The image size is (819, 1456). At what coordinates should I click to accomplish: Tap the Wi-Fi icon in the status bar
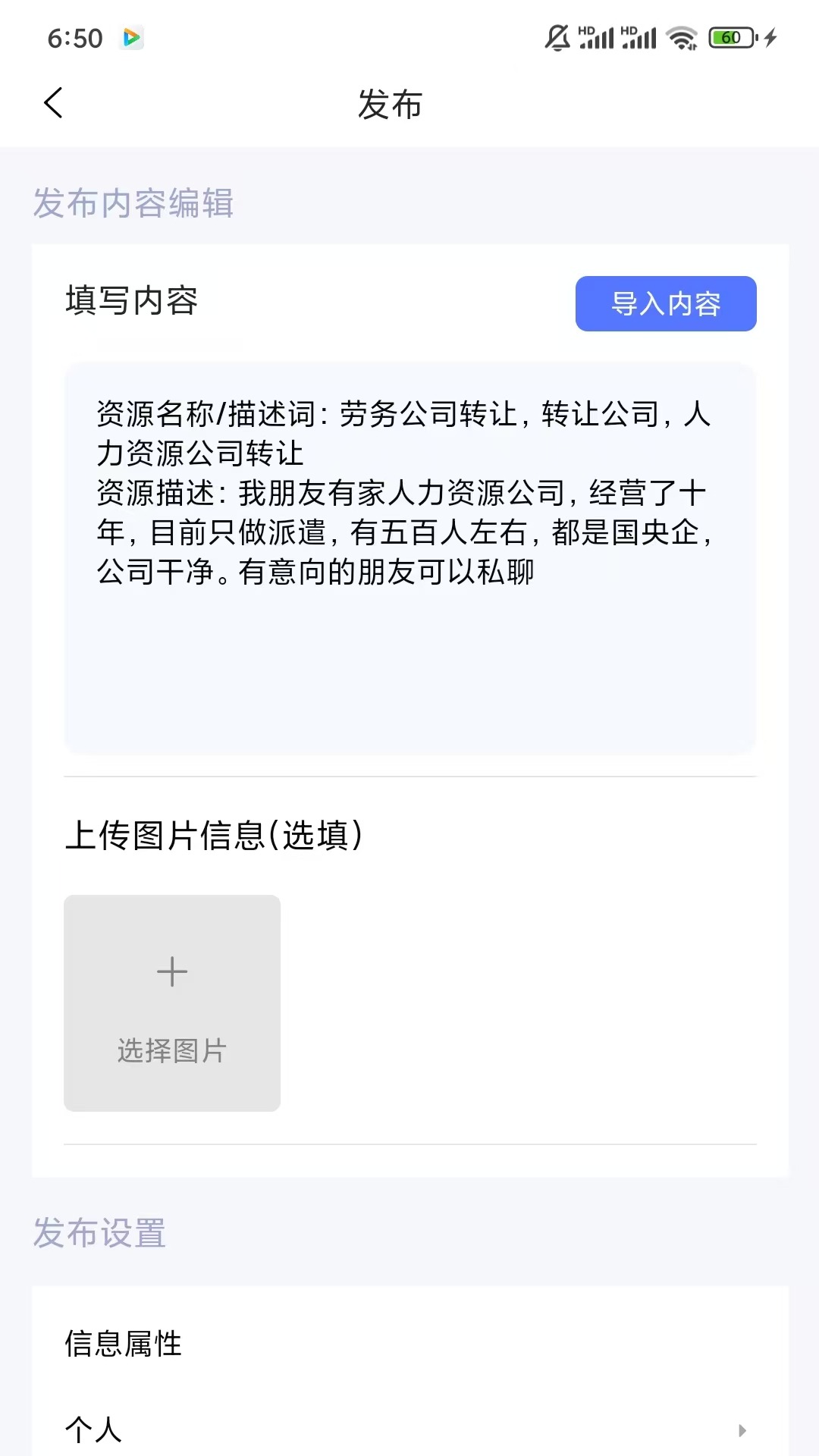click(681, 36)
